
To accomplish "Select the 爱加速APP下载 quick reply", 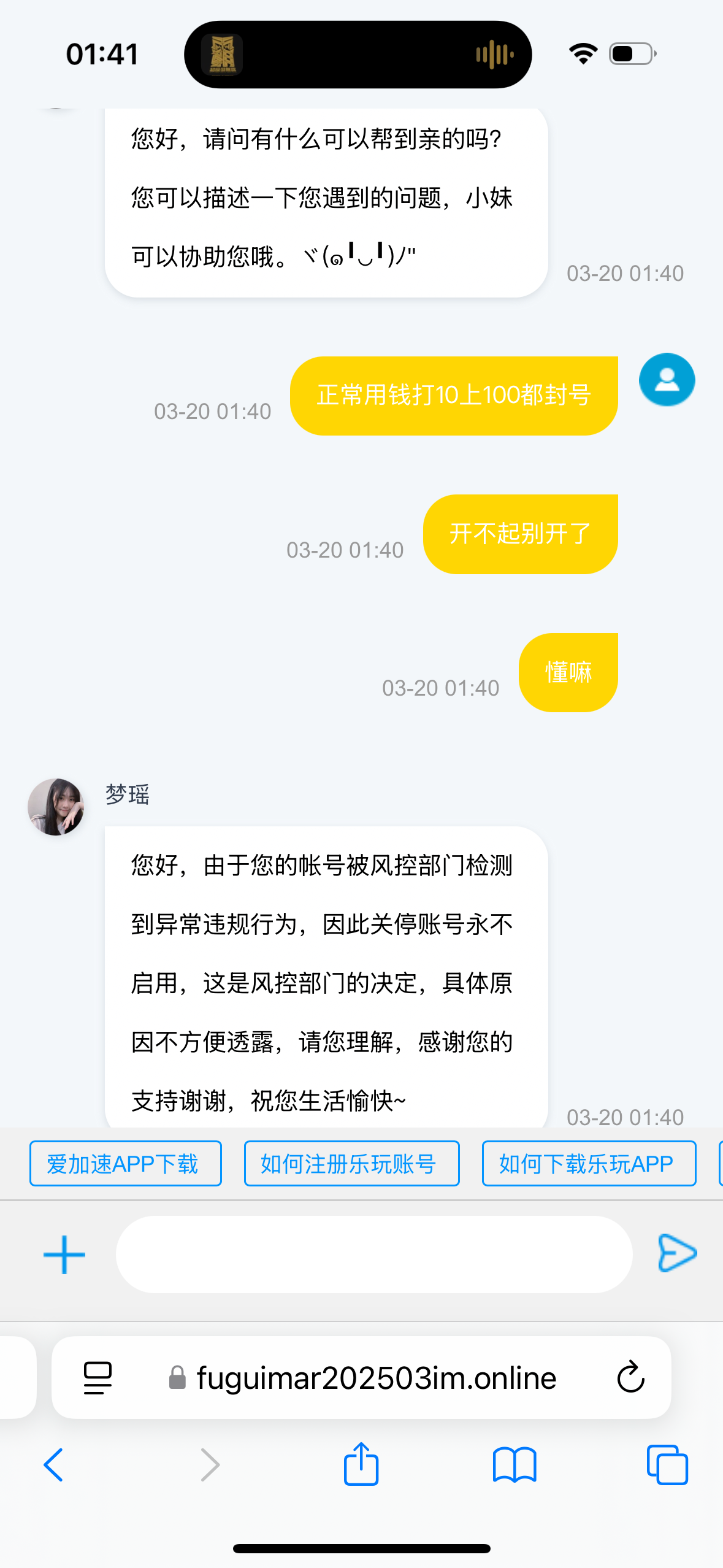I will click(x=125, y=1164).
